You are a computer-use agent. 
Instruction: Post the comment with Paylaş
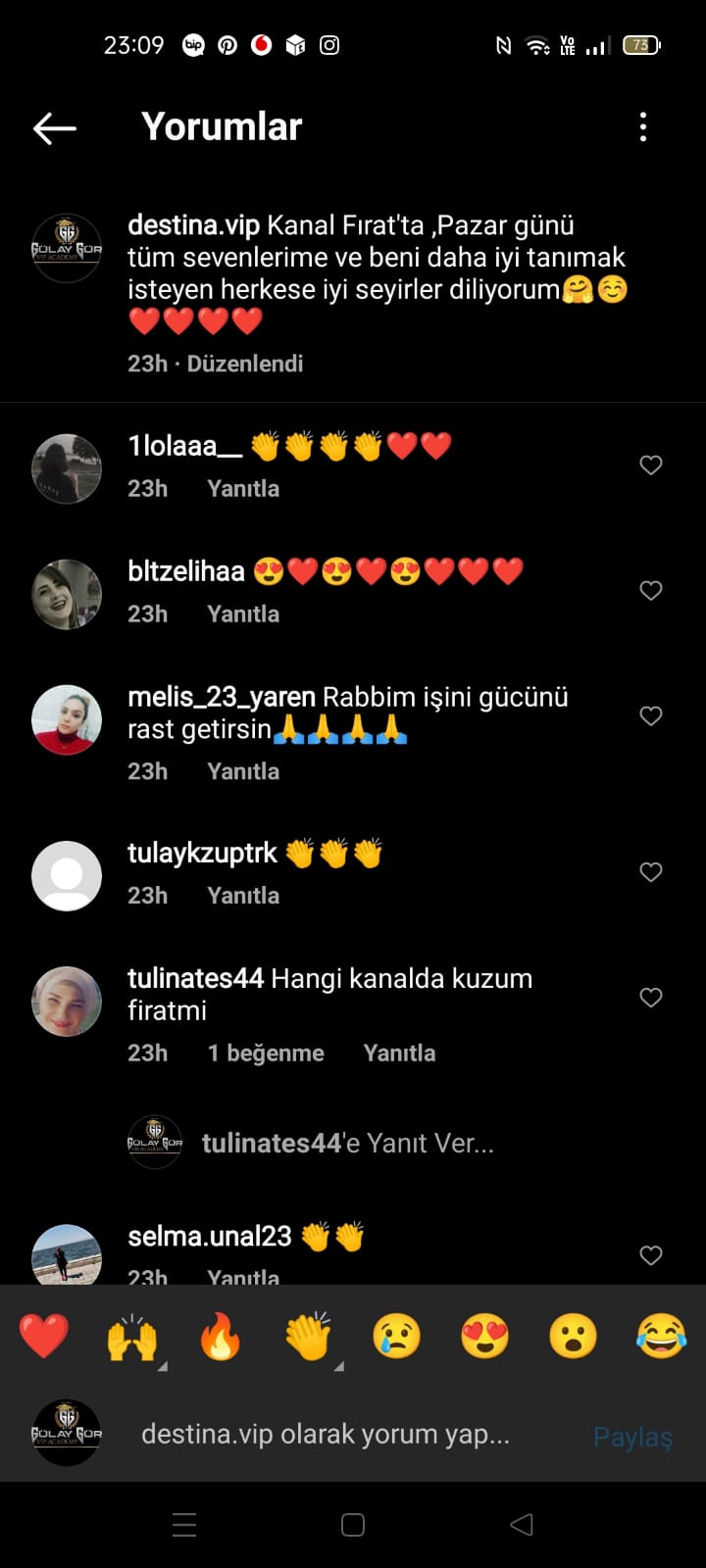coord(633,1437)
